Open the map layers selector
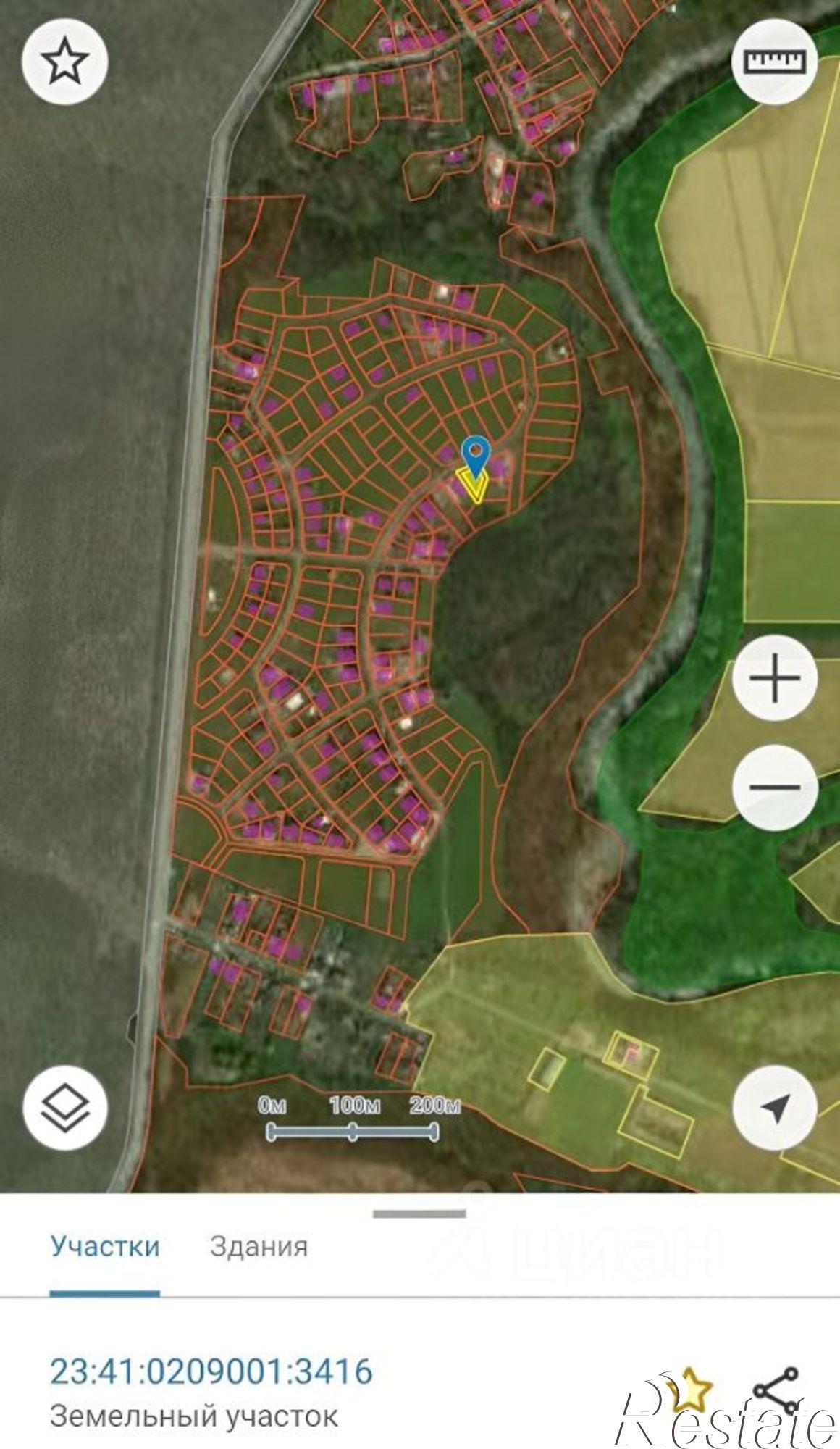 click(x=65, y=1108)
